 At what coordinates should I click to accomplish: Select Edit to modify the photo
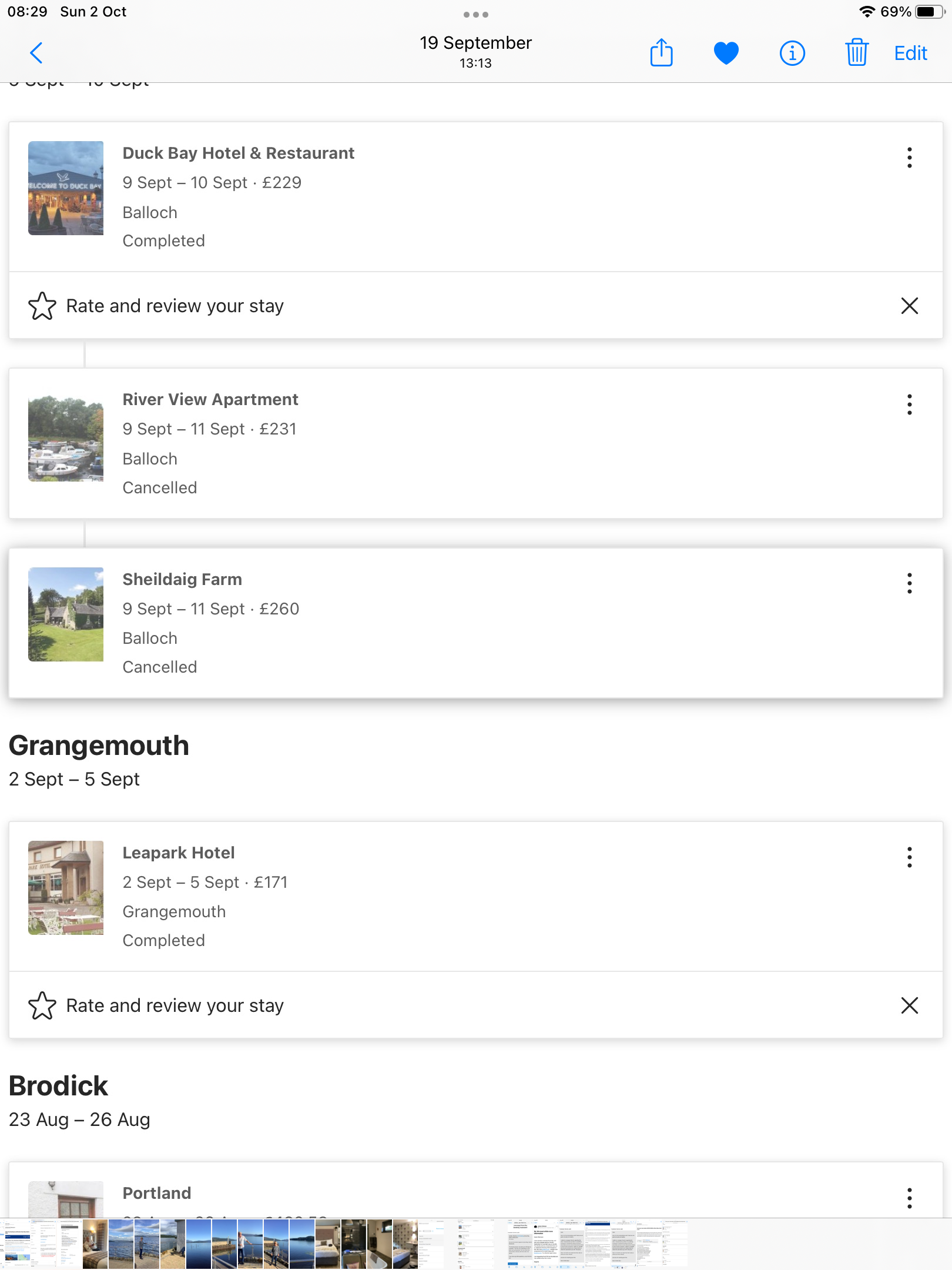point(910,53)
